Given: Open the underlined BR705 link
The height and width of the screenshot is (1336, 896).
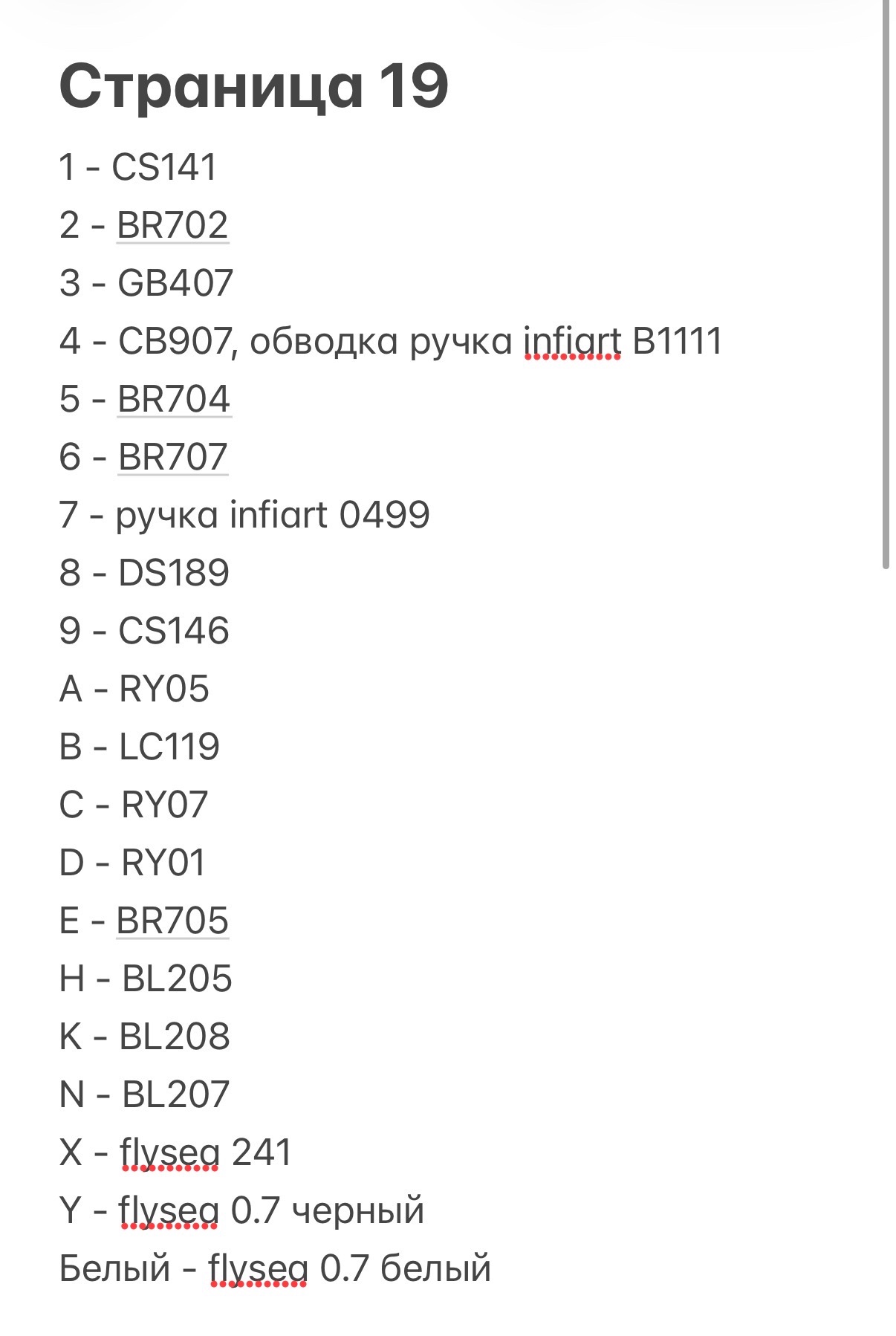Looking at the screenshot, I should coord(172,921).
